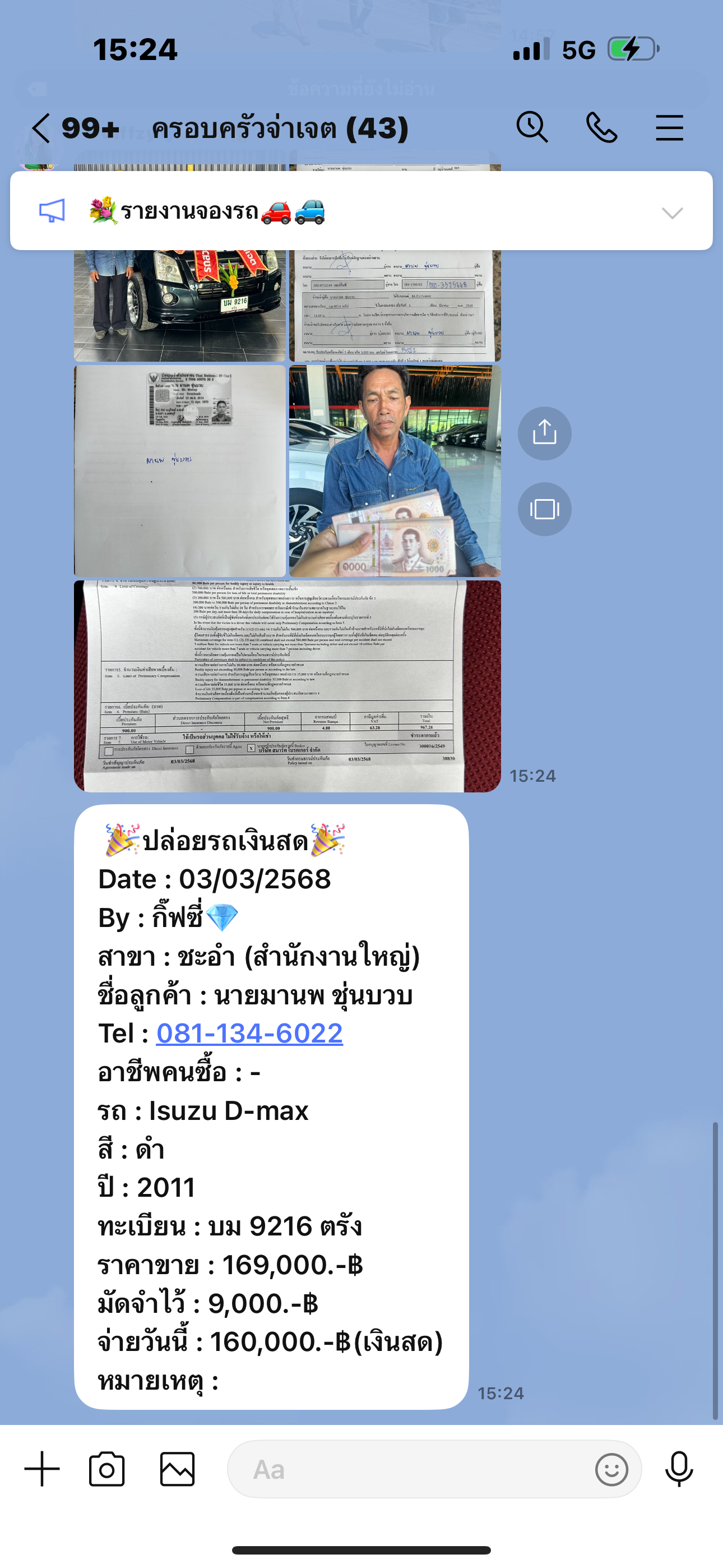This screenshot has width=723, height=1568.
Task: Start a group voice call
Action: (601, 128)
